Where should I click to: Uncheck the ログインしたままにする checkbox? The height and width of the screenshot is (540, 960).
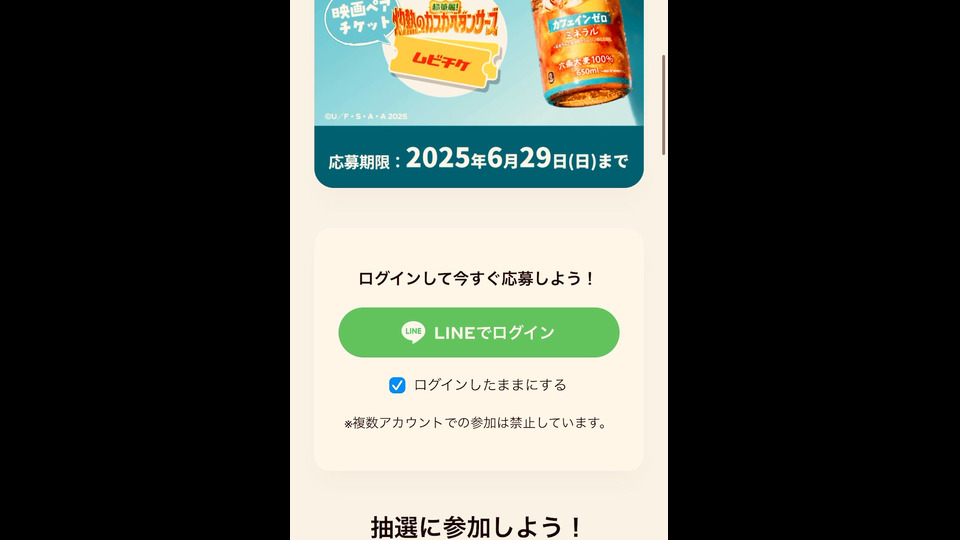pyautogui.click(x=397, y=385)
